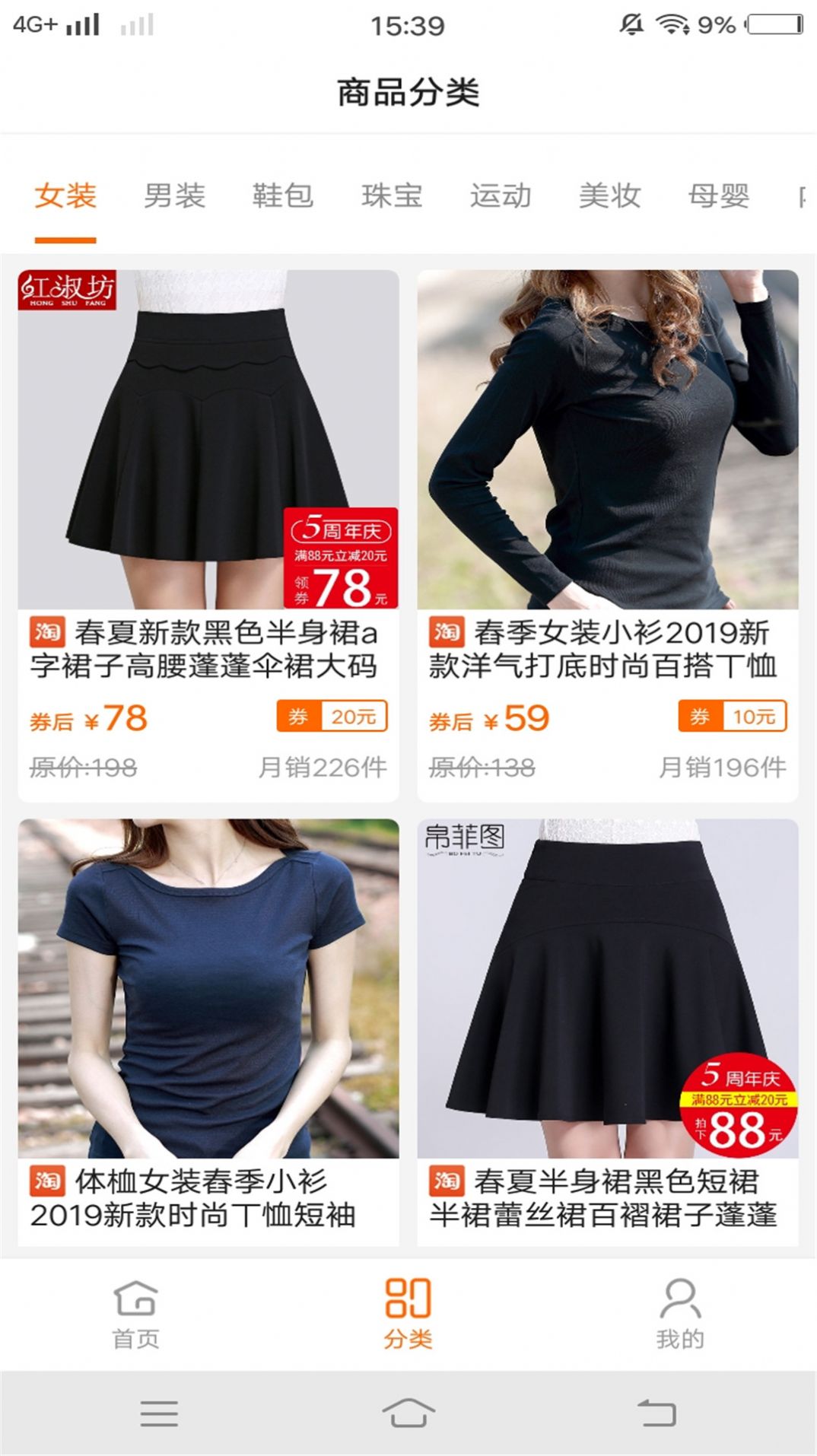The image size is (817, 1456).
Task: Select the 鞋包 category tab
Action: 283,196
